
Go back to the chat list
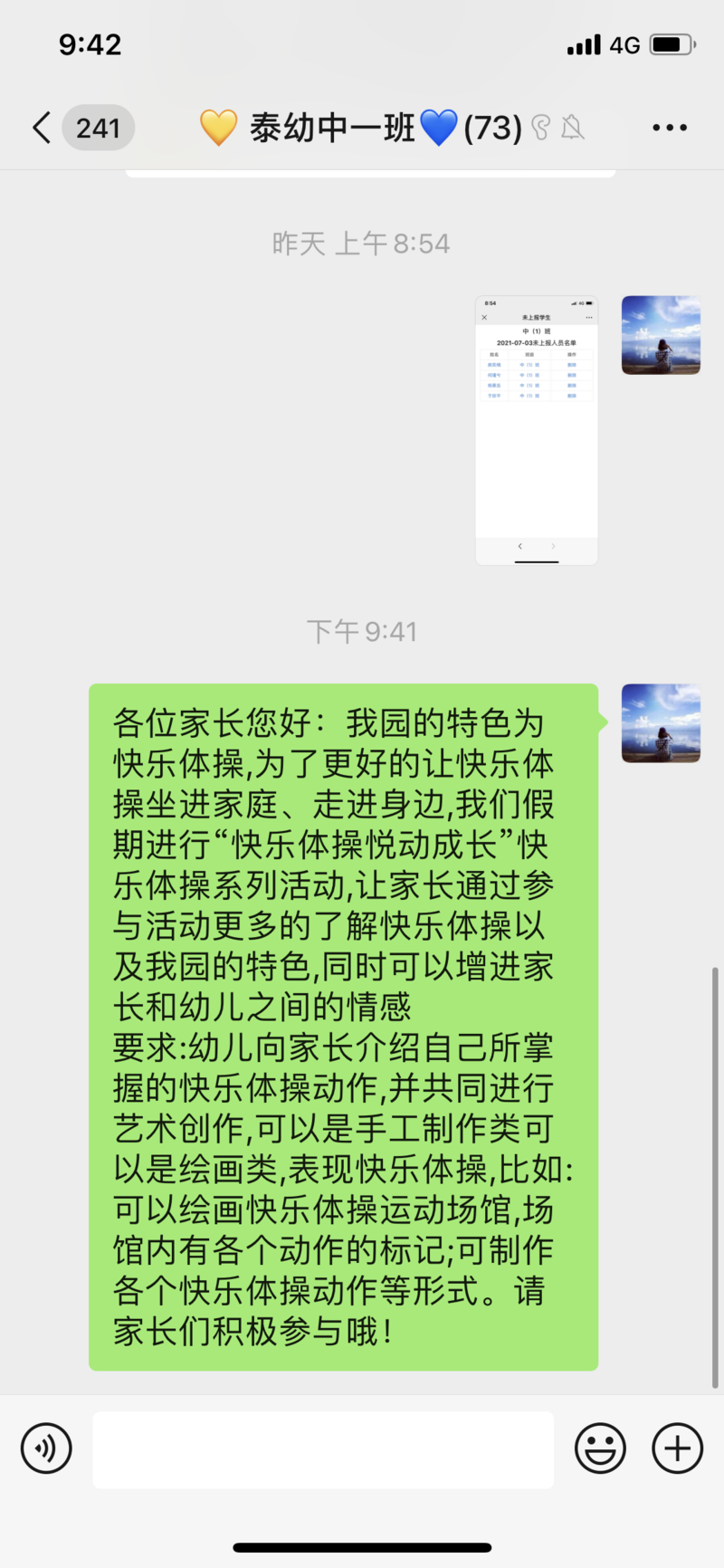pos(42,128)
